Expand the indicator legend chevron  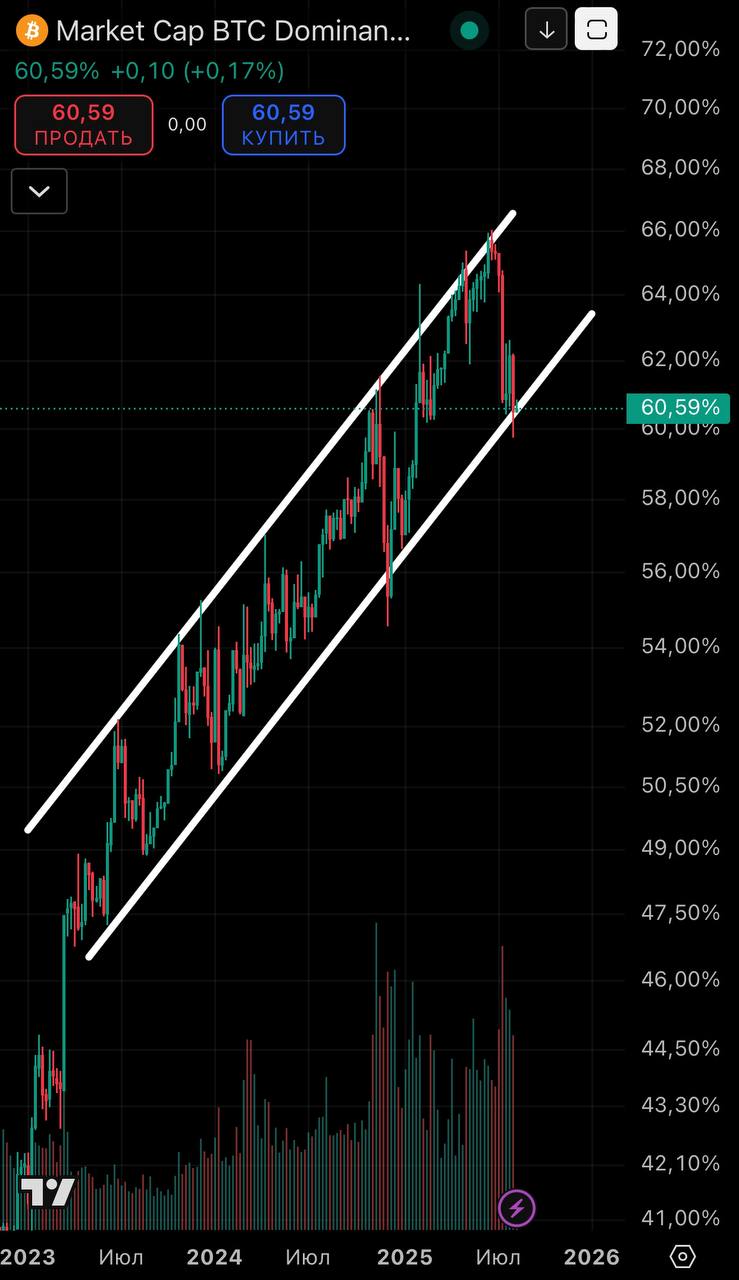(x=39, y=191)
